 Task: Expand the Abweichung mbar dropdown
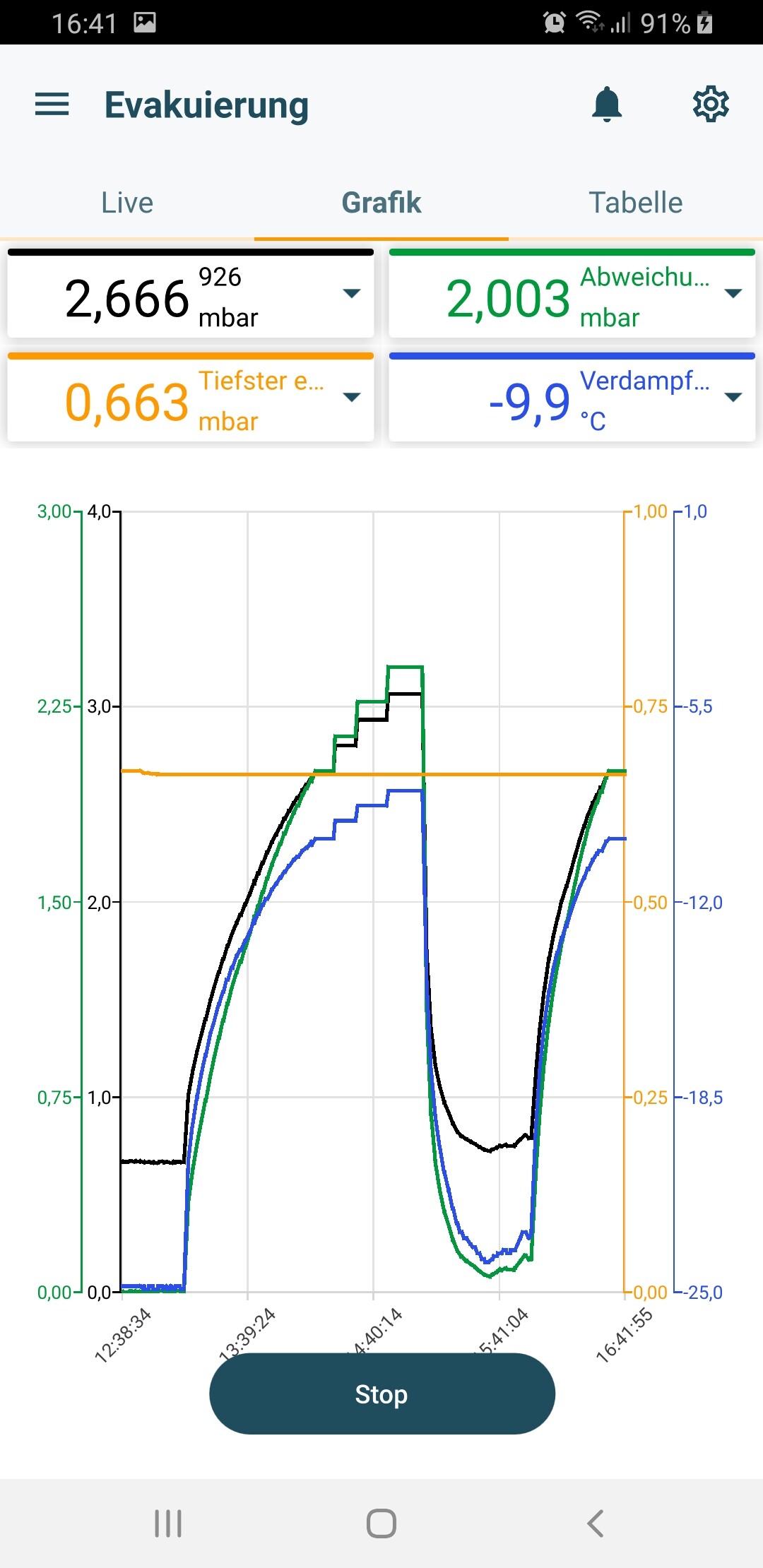(733, 293)
